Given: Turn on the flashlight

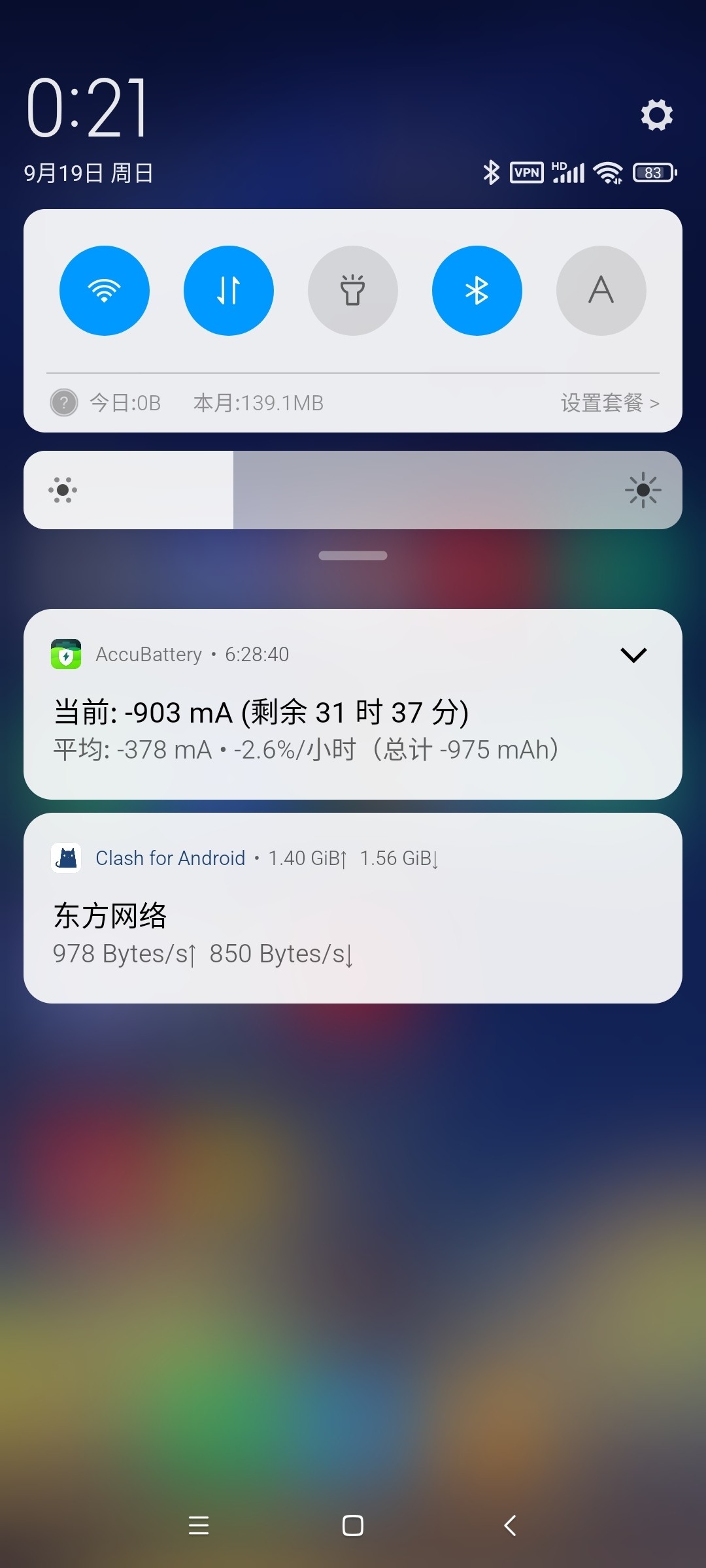Looking at the screenshot, I should coord(353,291).
